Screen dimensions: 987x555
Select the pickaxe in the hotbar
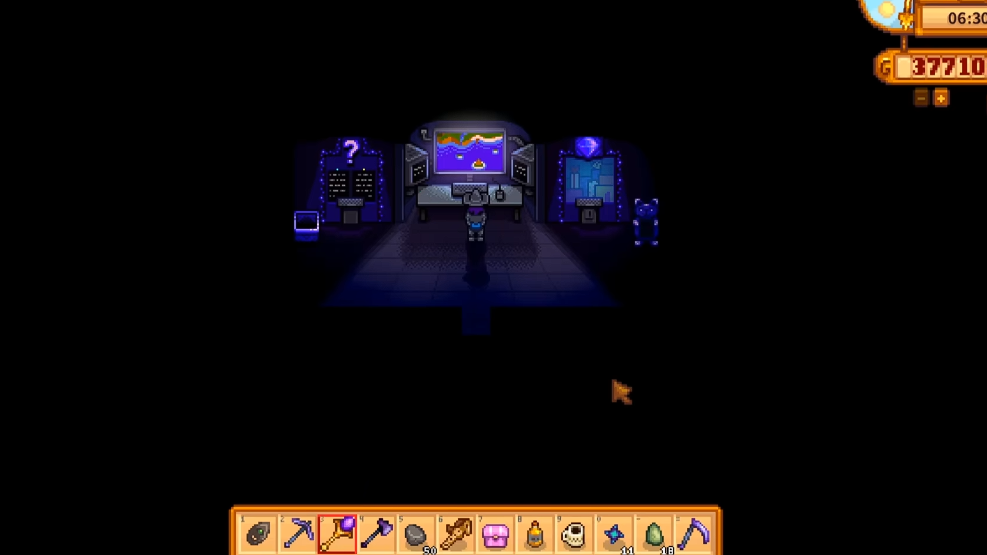pos(298,534)
